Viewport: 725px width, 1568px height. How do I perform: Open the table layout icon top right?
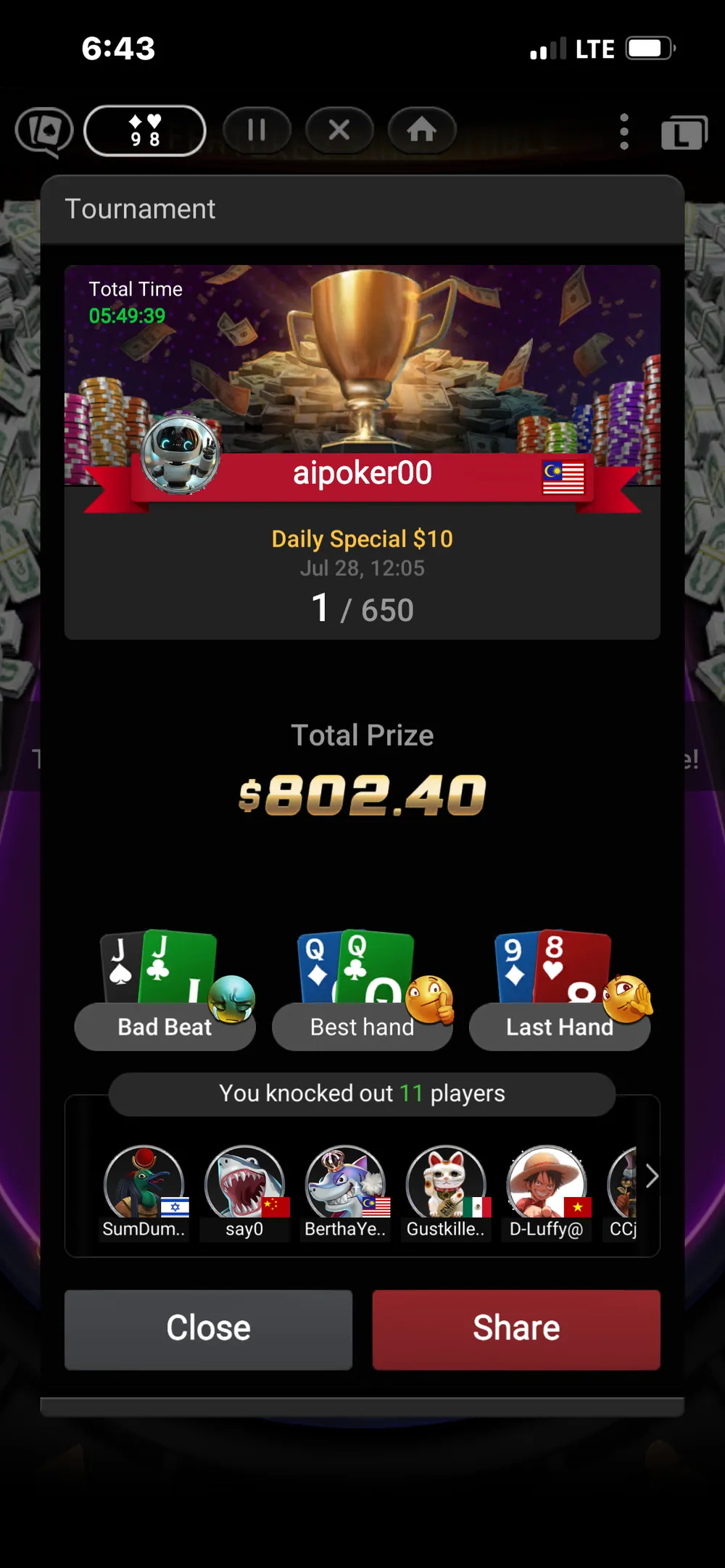pos(684,133)
